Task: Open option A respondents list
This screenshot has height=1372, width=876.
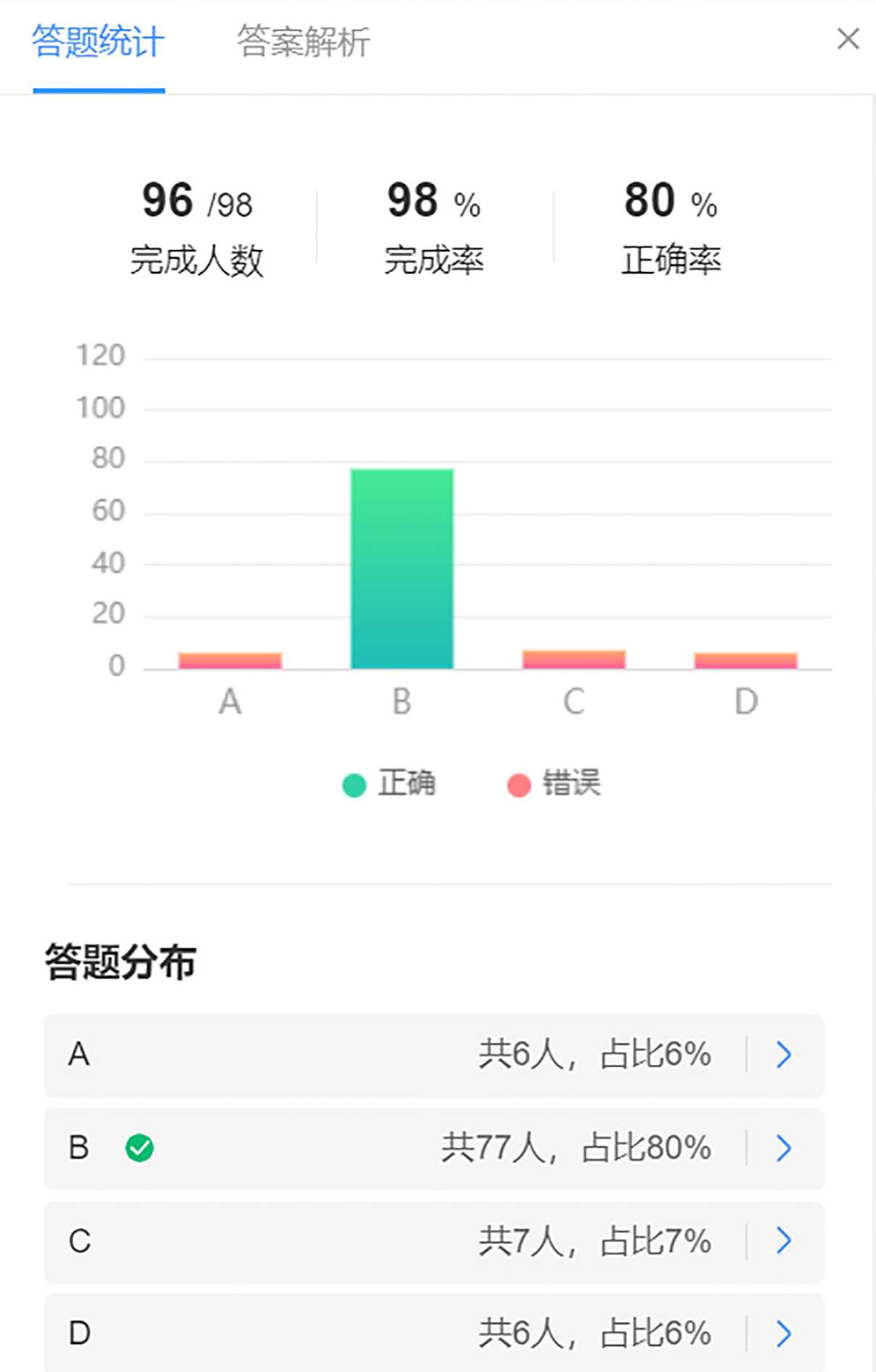Action: coord(783,1055)
